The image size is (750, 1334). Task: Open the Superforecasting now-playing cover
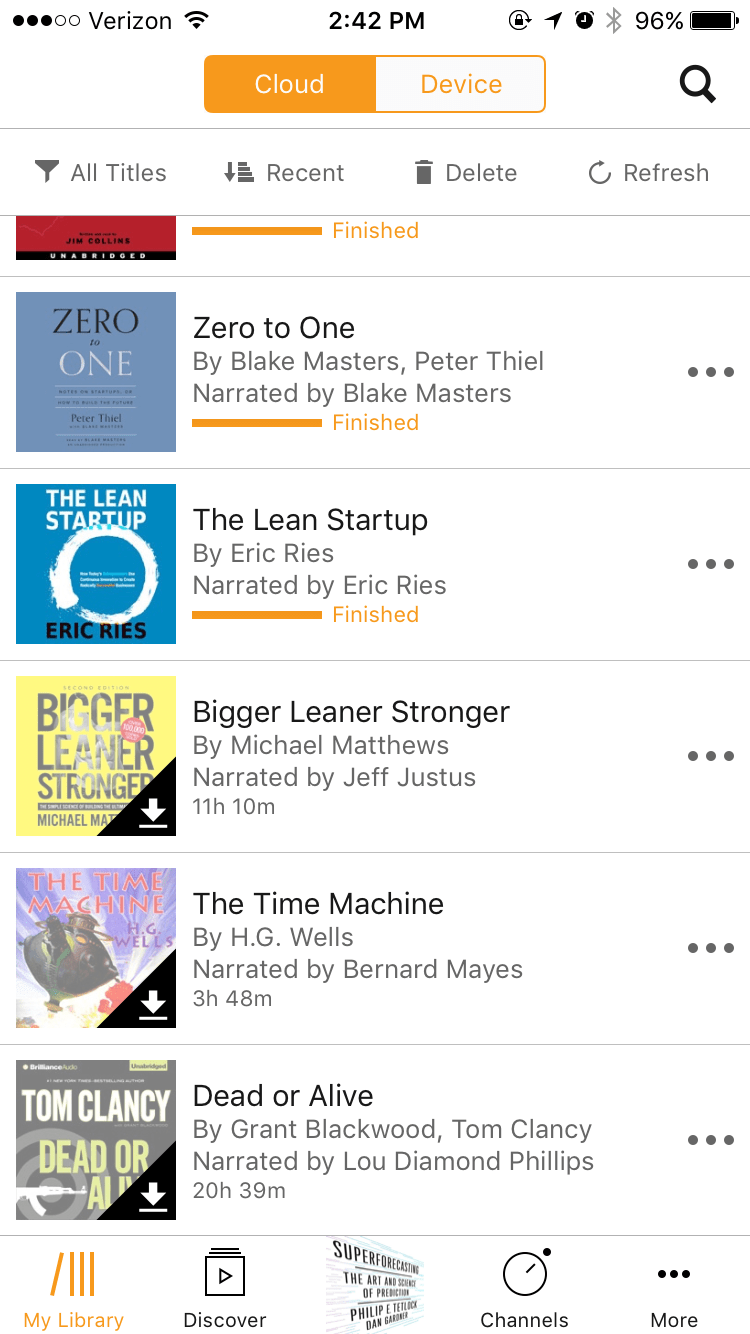[x=375, y=1286]
